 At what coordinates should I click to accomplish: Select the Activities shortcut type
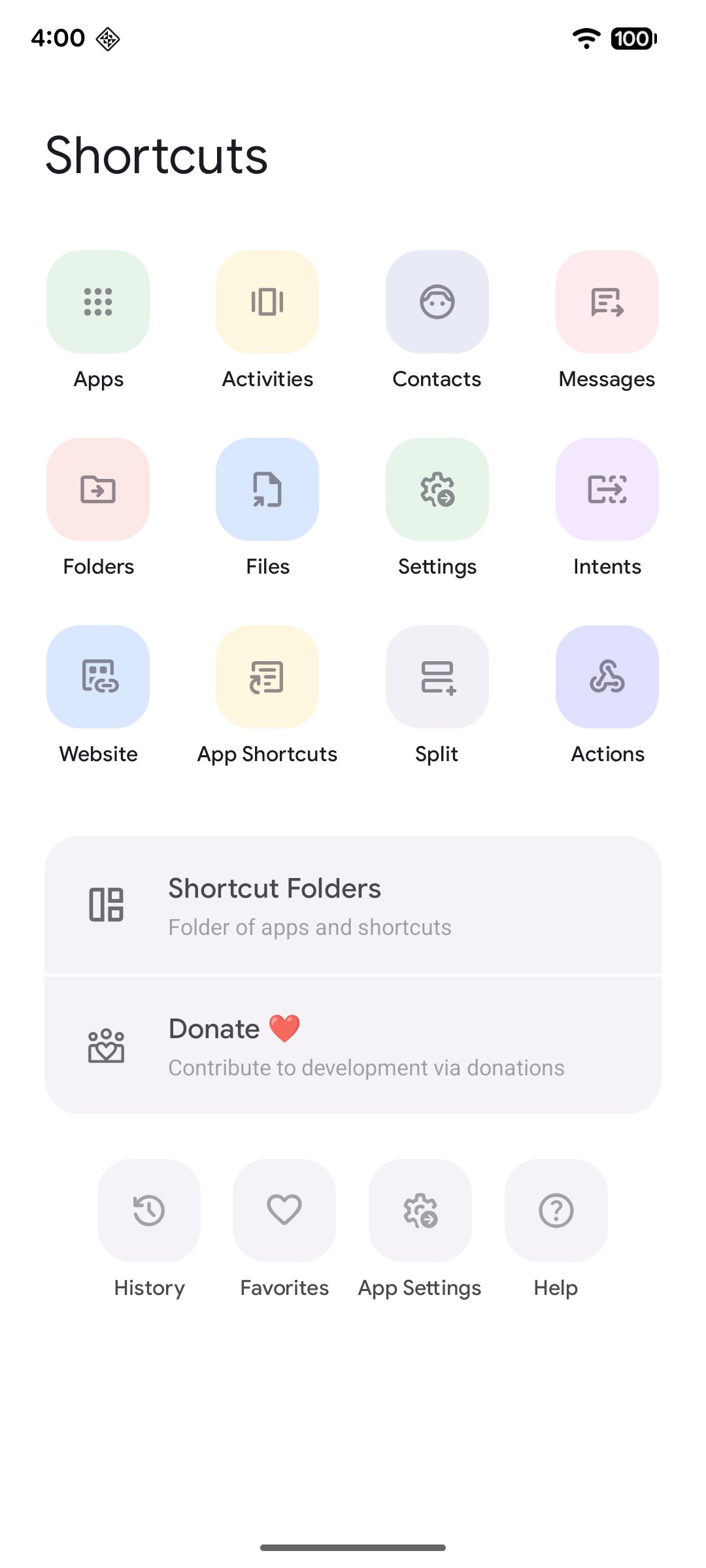point(267,302)
